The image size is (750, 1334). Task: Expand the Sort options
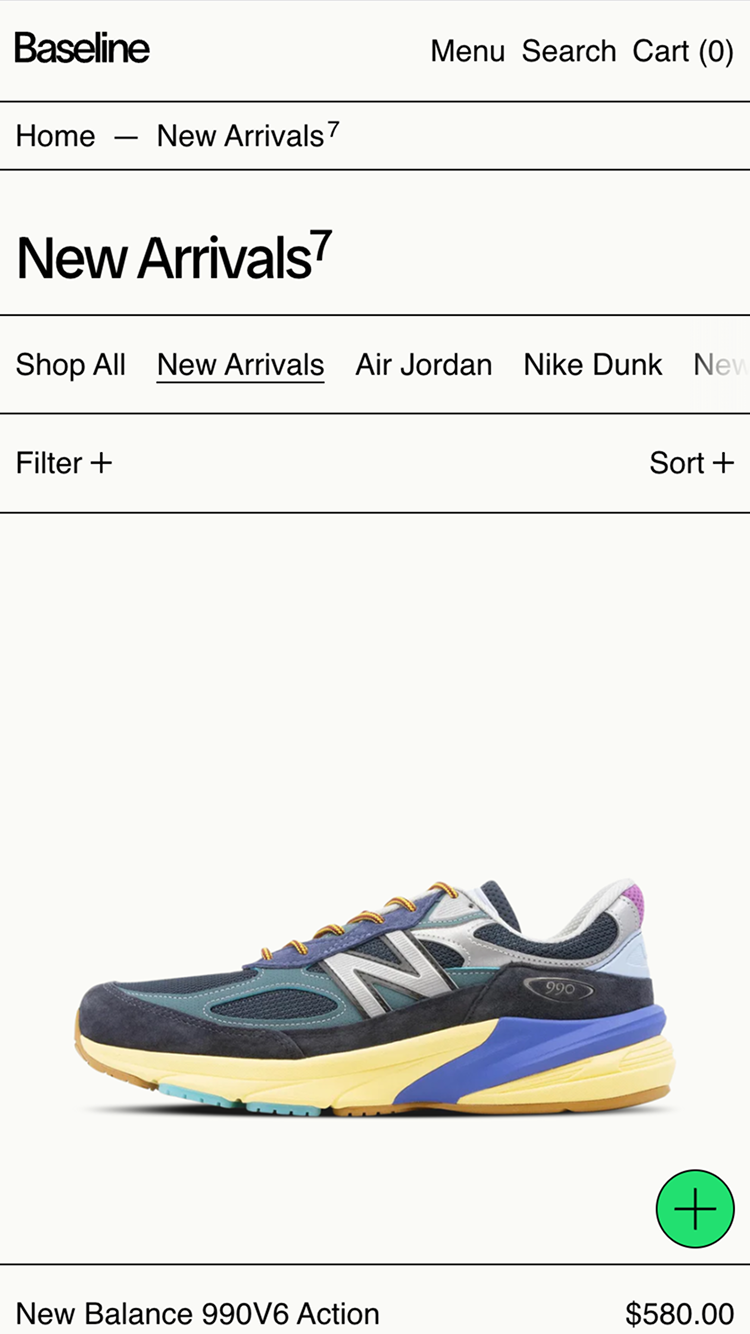pos(691,463)
